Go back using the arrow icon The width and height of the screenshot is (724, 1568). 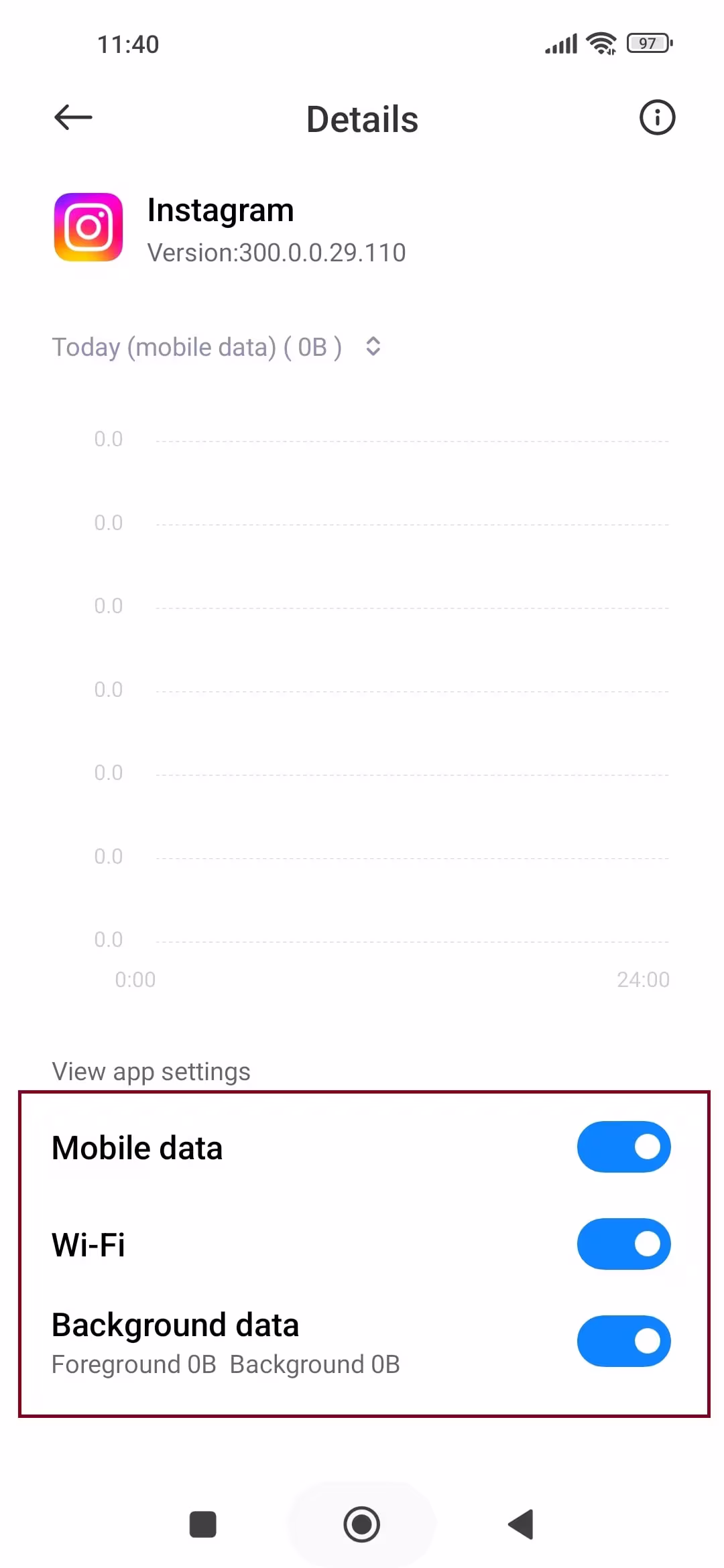pyautogui.click(x=73, y=118)
